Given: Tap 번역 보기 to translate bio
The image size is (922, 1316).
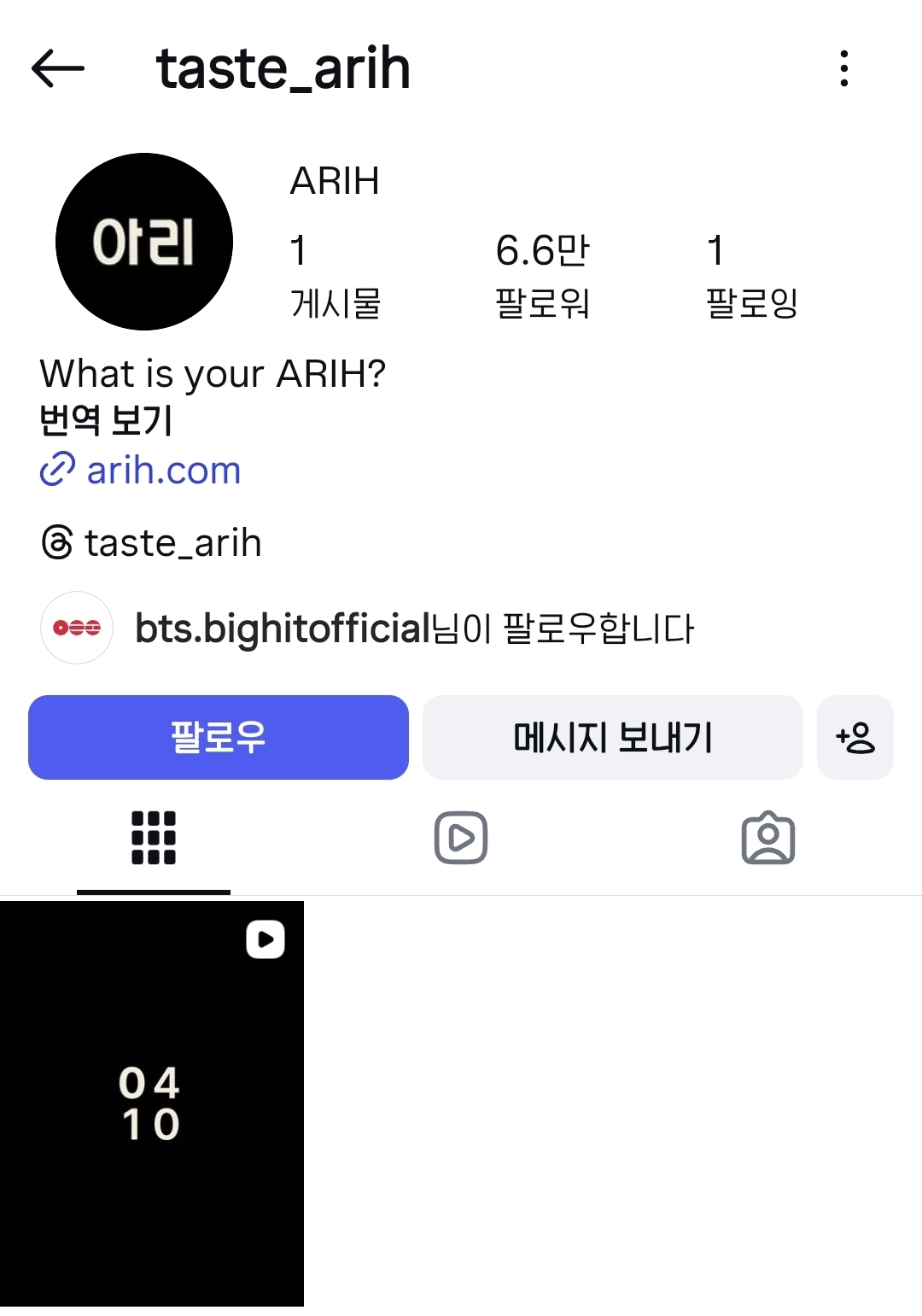Looking at the screenshot, I should pos(106,420).
